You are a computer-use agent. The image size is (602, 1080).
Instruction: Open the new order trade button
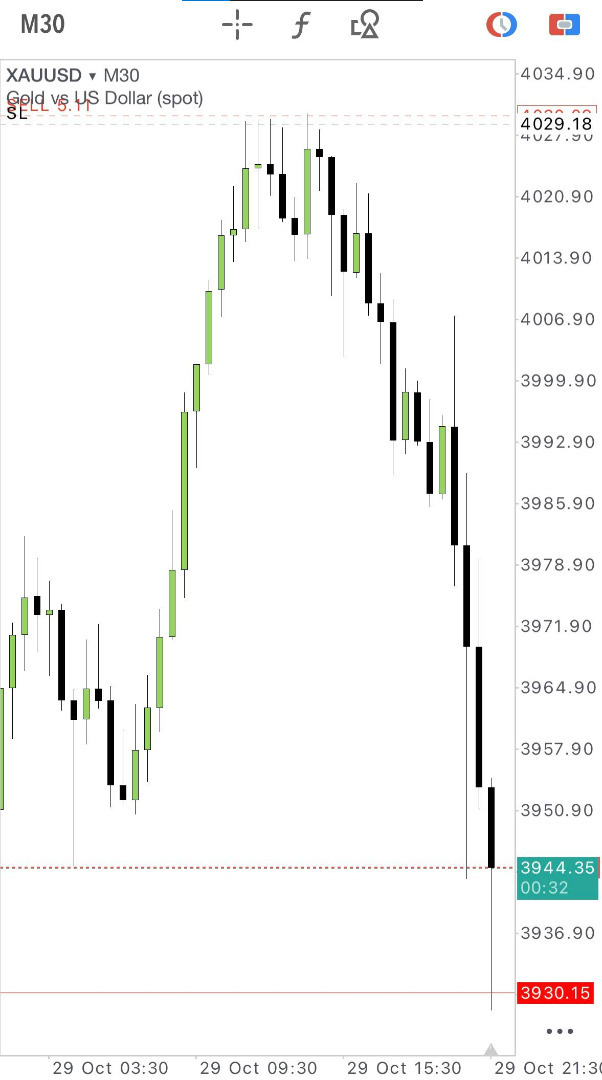pos(564,25)
